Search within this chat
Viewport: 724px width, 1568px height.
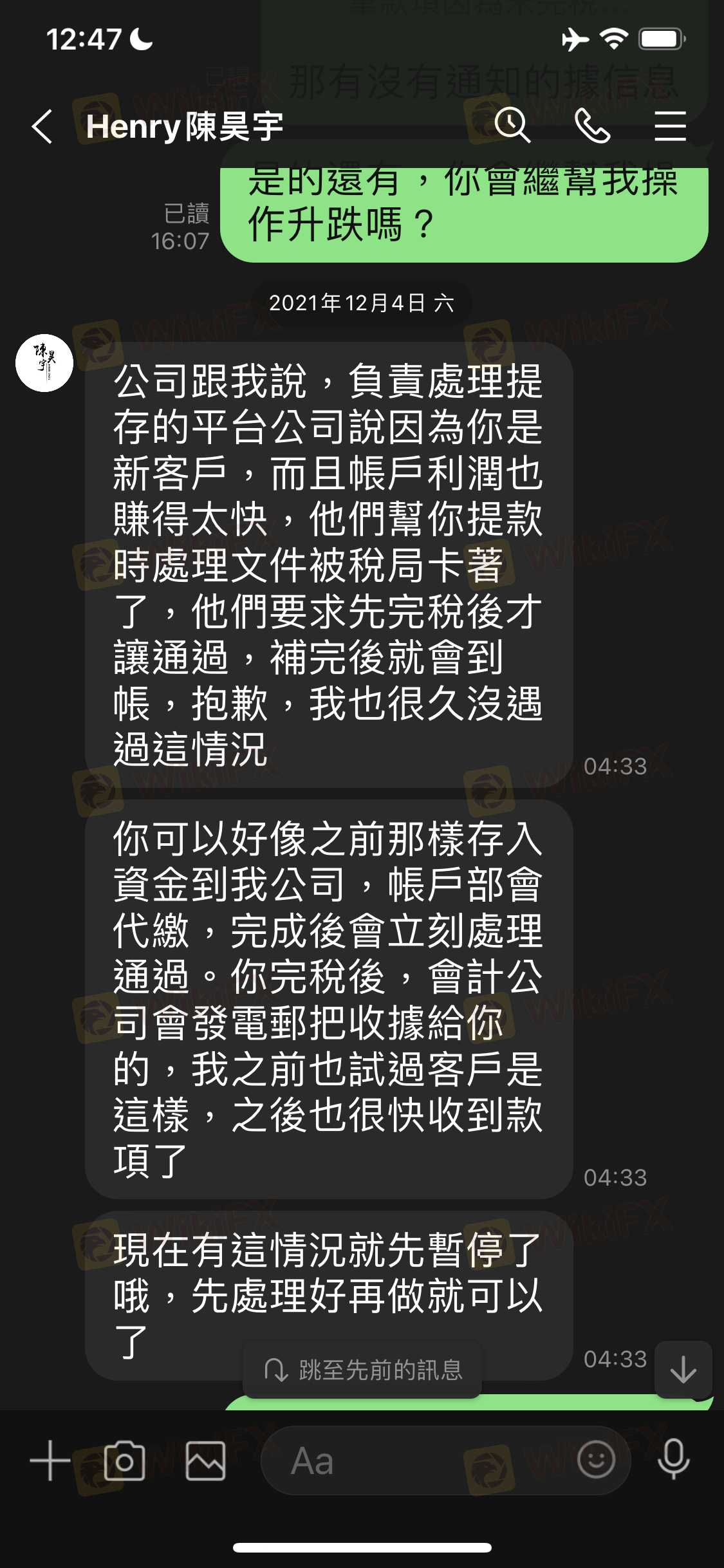click(x=512, y=126)
